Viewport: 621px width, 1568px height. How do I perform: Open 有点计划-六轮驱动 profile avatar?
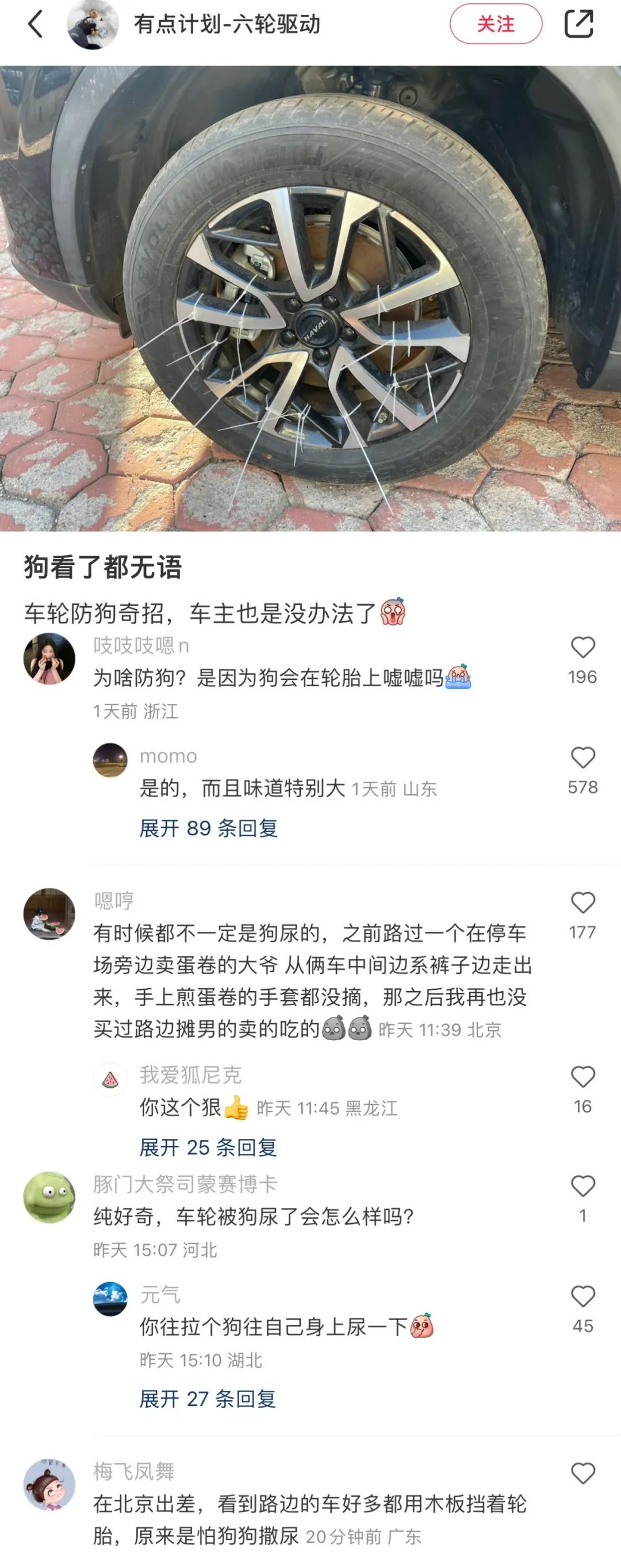(93, 24)
